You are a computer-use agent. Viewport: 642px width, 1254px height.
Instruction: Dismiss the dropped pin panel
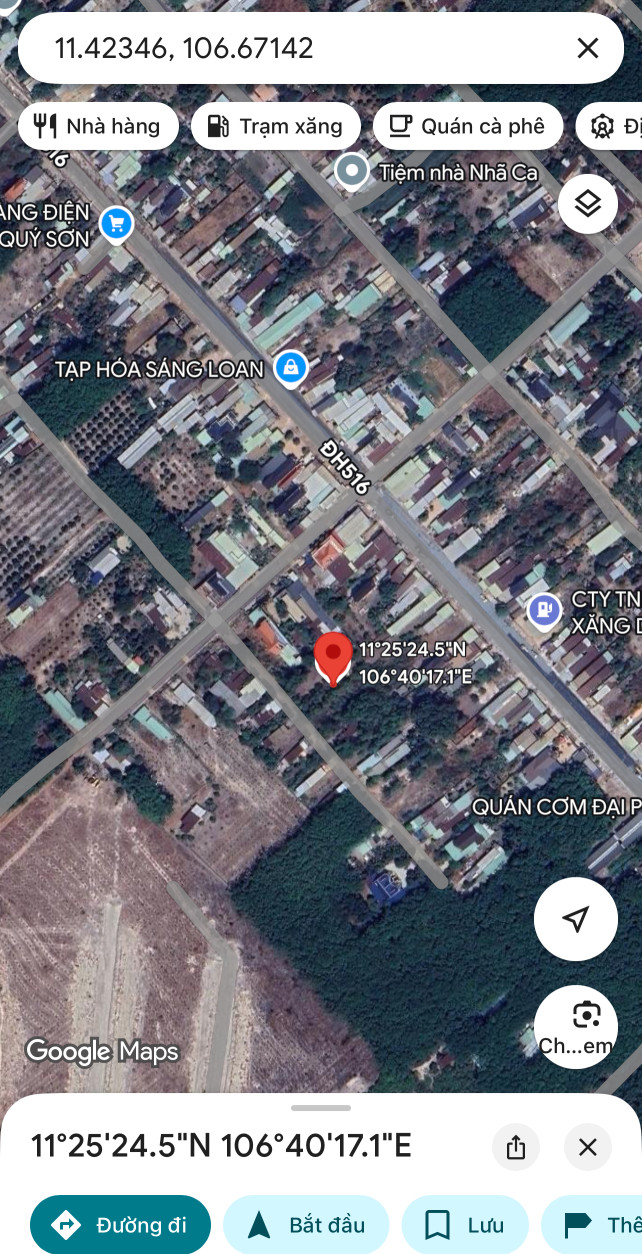[x=588, y=1147]
